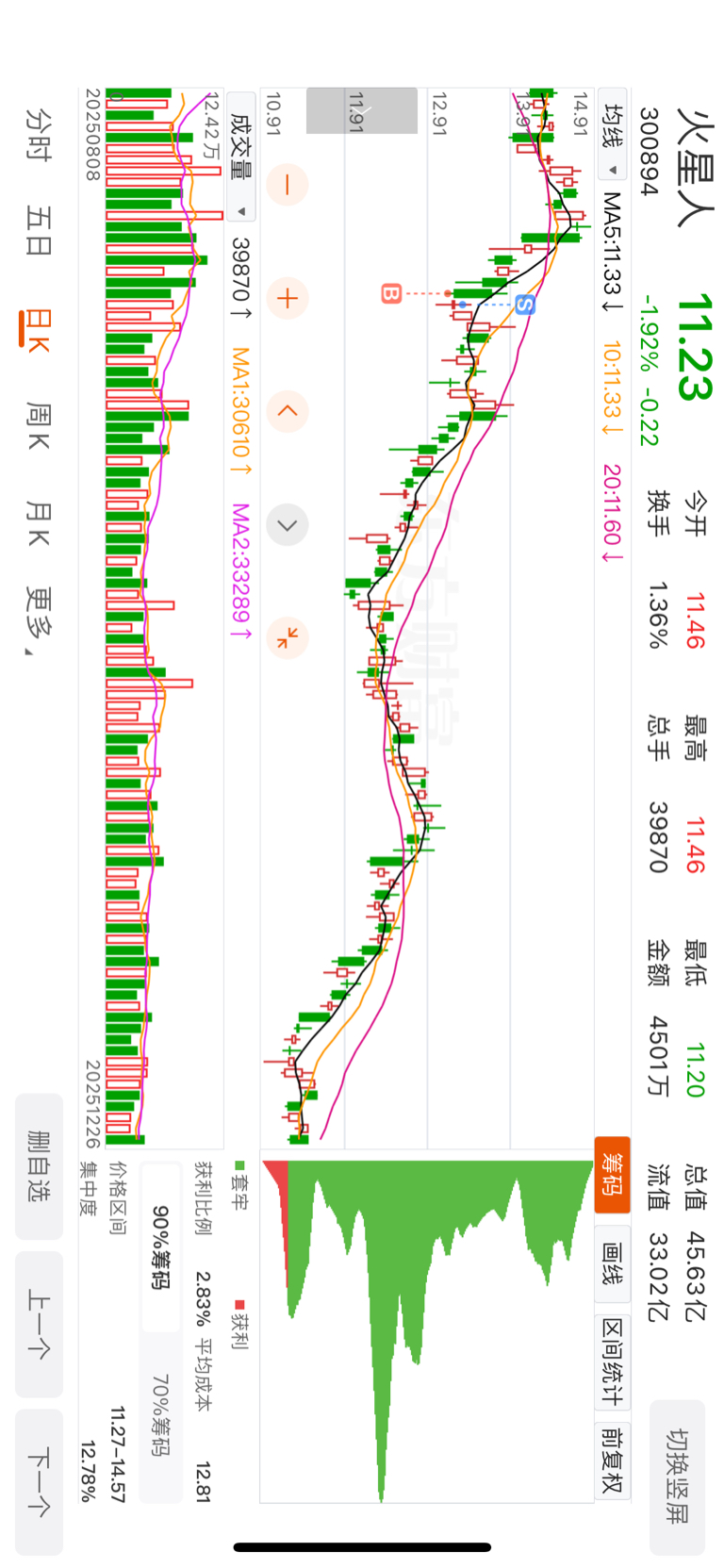Go to the next stock with 下一个
Screen dimensions: 724x1568
(x=39, y=1481)
